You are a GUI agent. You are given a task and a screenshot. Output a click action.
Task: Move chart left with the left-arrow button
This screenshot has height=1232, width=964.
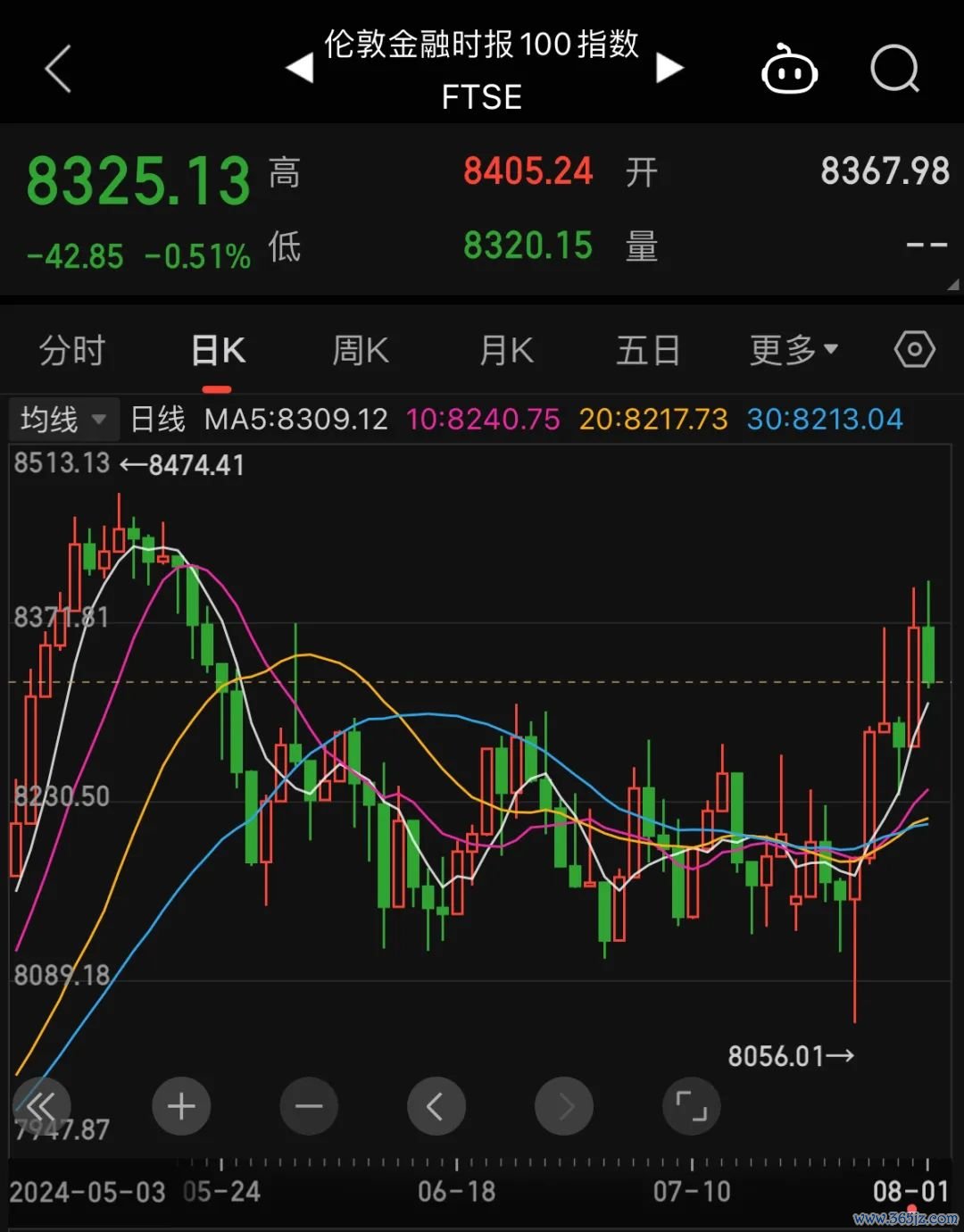[436, 1107]
